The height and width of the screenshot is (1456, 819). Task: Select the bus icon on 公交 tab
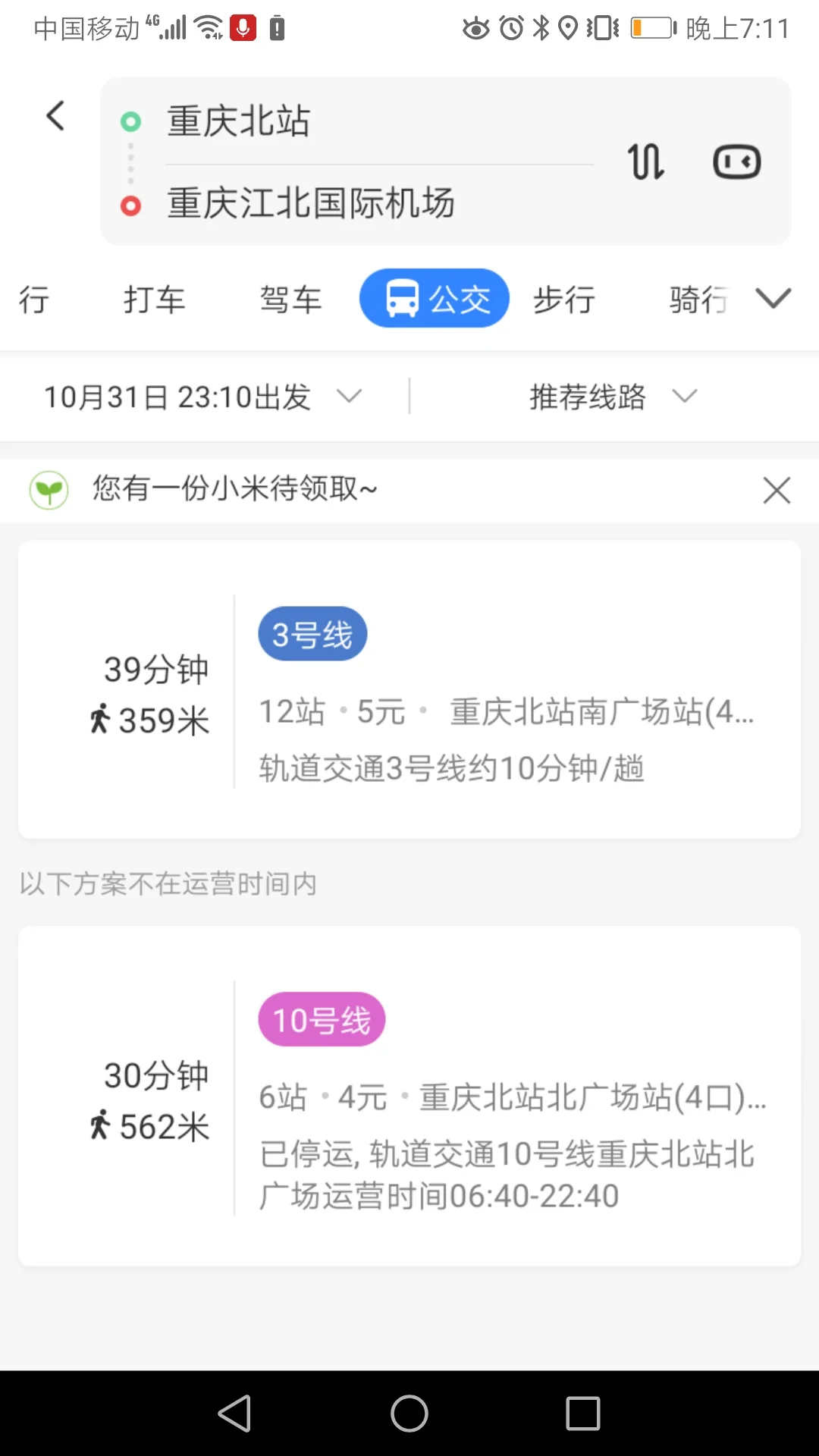pyautogui.click(x=403, y=297)
